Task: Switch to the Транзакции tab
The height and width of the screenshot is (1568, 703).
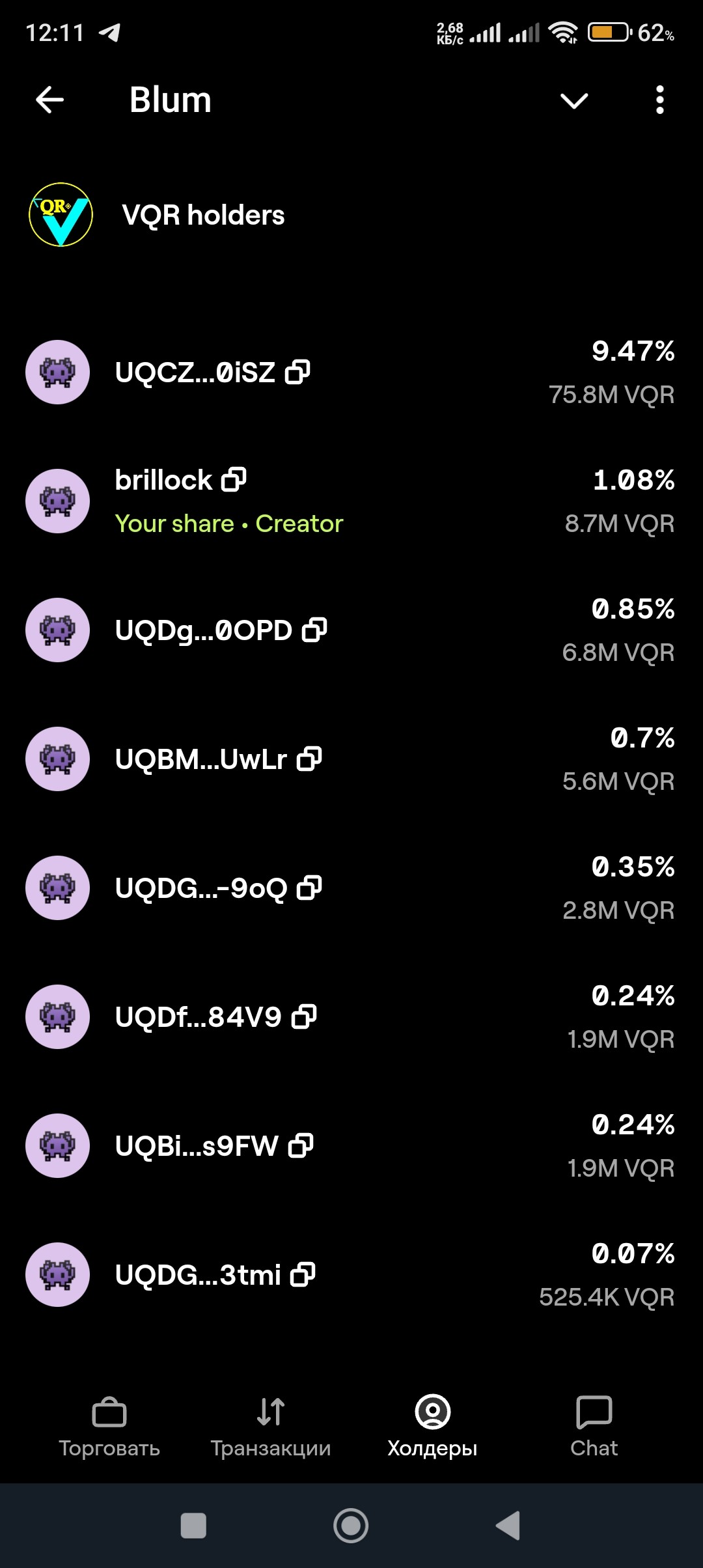Action: [271, 1427]
